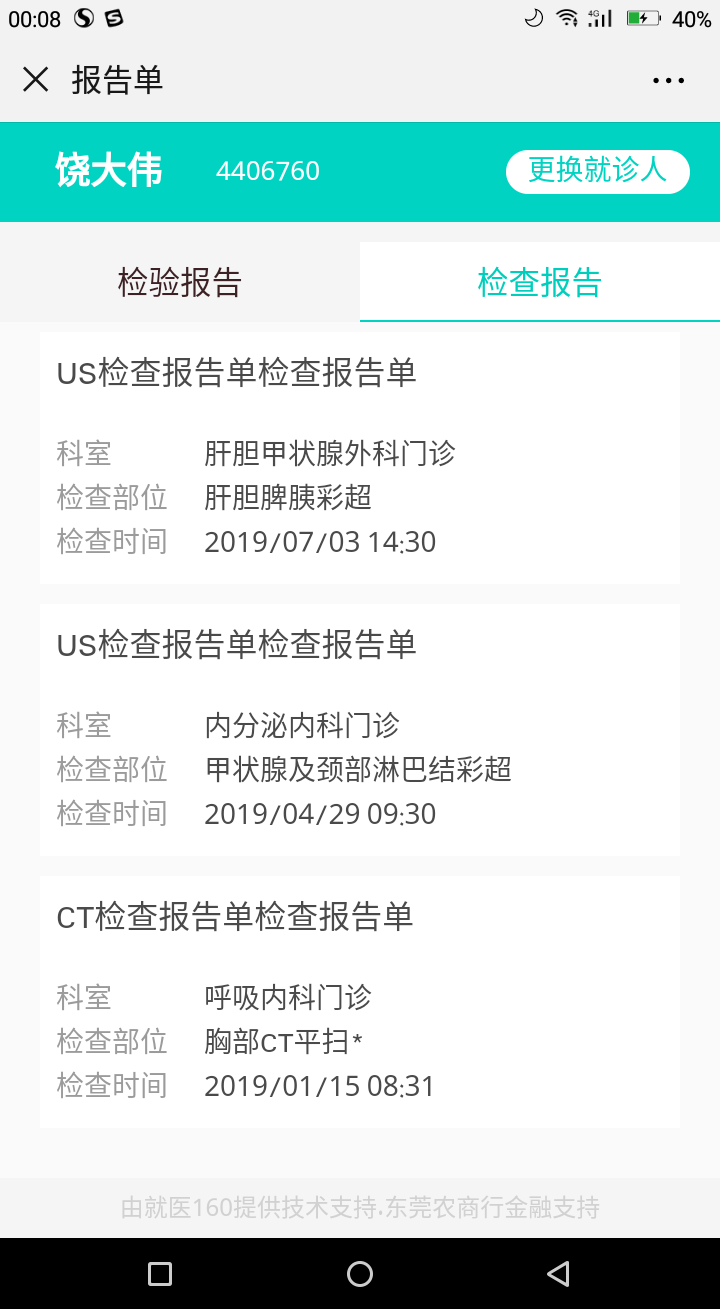Open the 肝胆脾胰彩超 US report

coord(360,458)
